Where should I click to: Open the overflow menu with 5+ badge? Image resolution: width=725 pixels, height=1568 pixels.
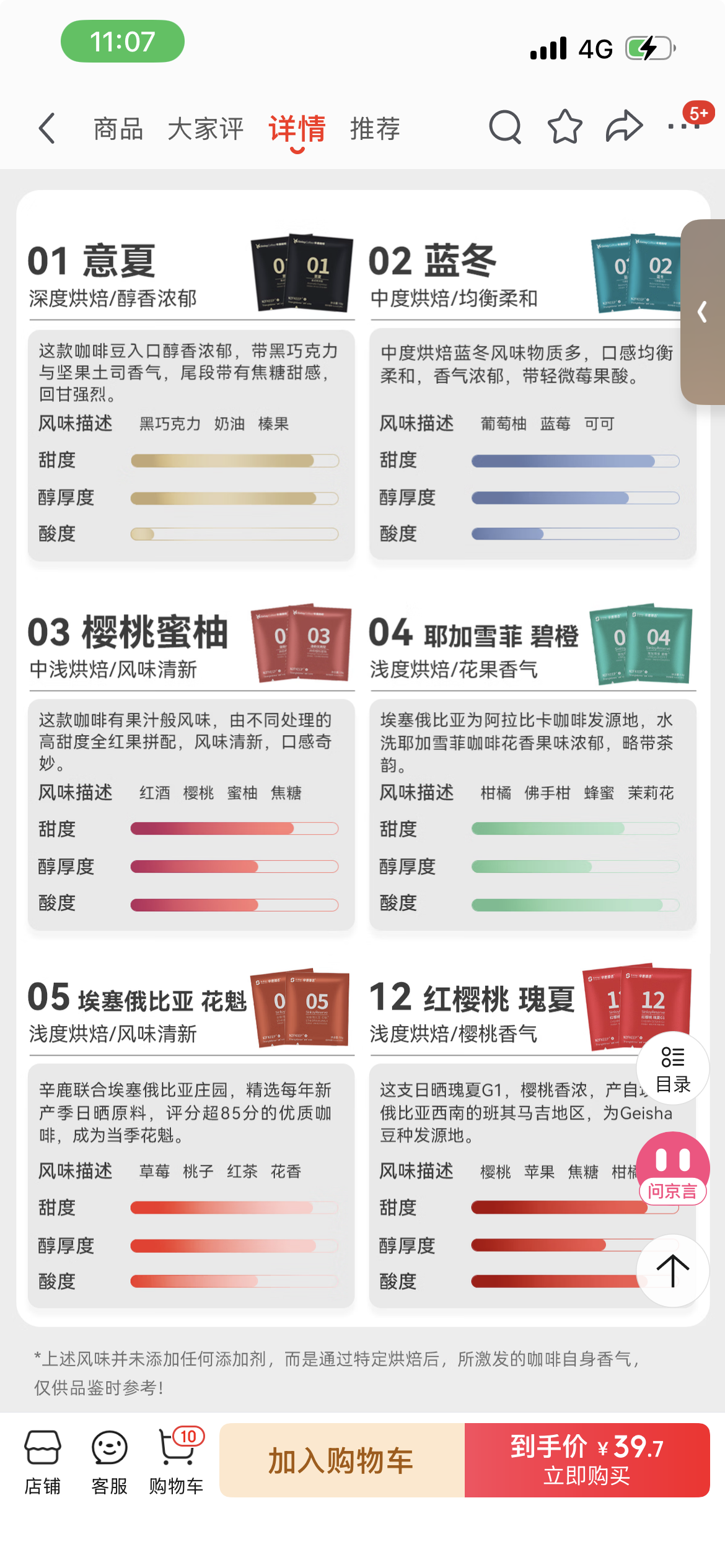click(x=683, y=126)
